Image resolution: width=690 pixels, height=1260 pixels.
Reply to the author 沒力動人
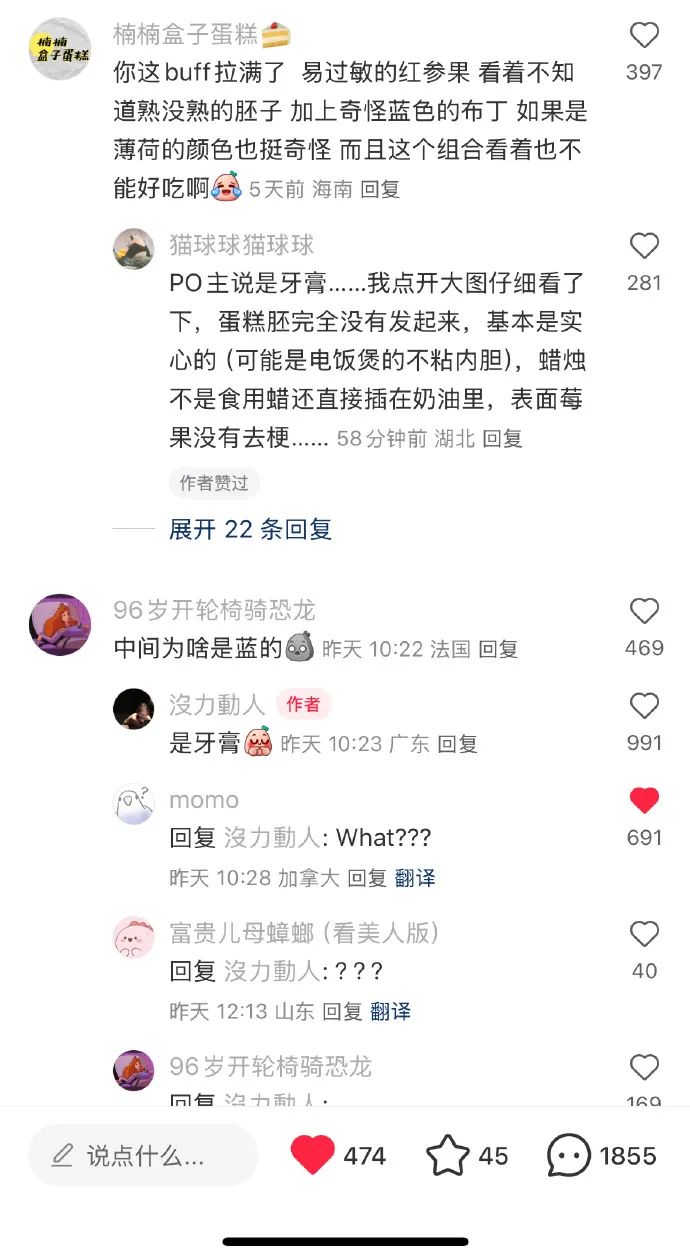pyautogui.click(x=458, y=744)
